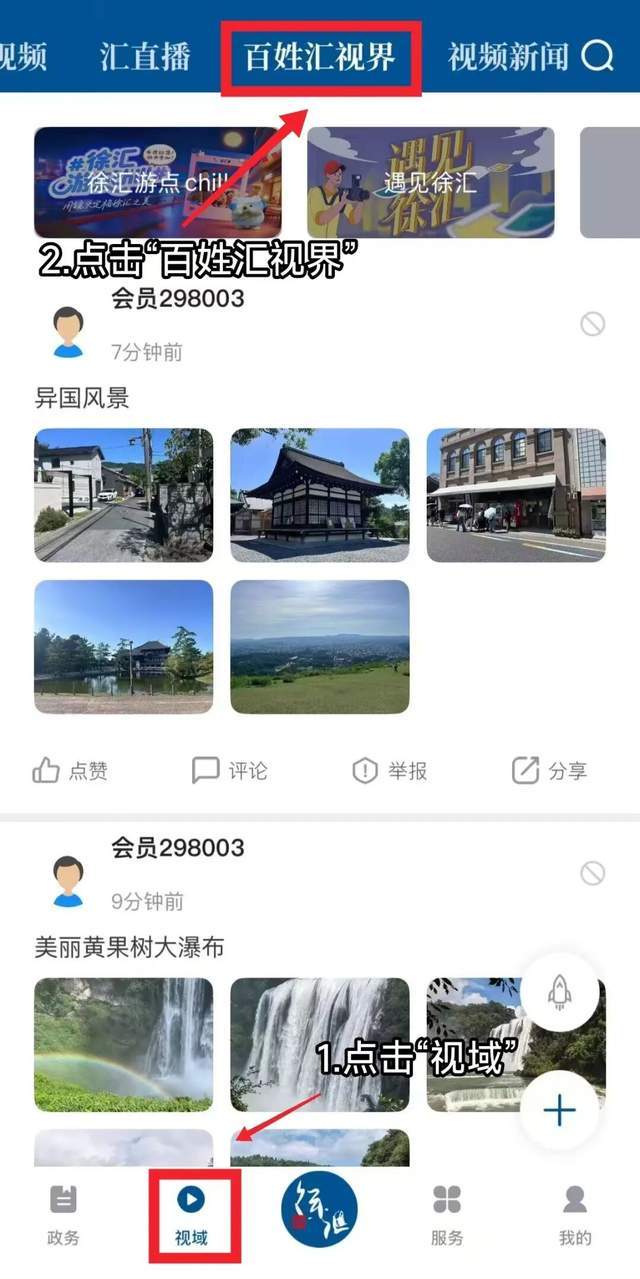Viewport: 640px width, 1279px height.
Task: Switch to the 汇直播 tab
Action: click(x=145, y=56)
